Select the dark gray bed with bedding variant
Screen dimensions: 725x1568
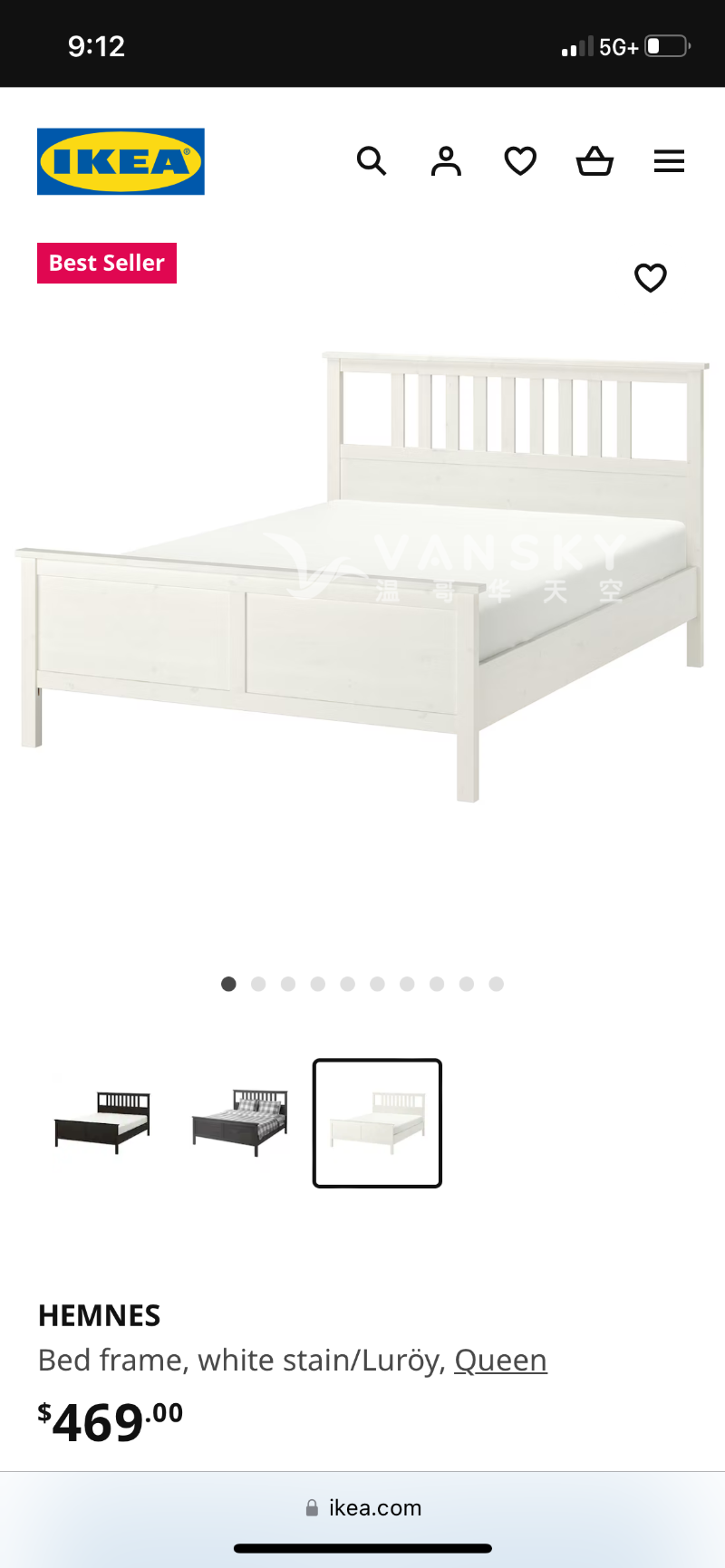[240, 1122]
